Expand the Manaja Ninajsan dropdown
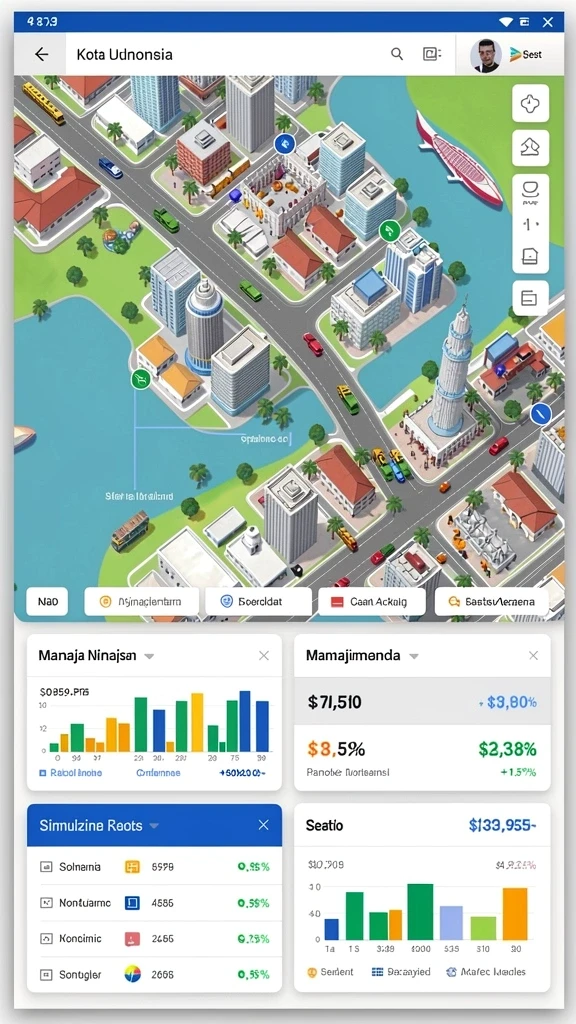The width and height of the screenshot is (576, 1024). click(149, 656)
